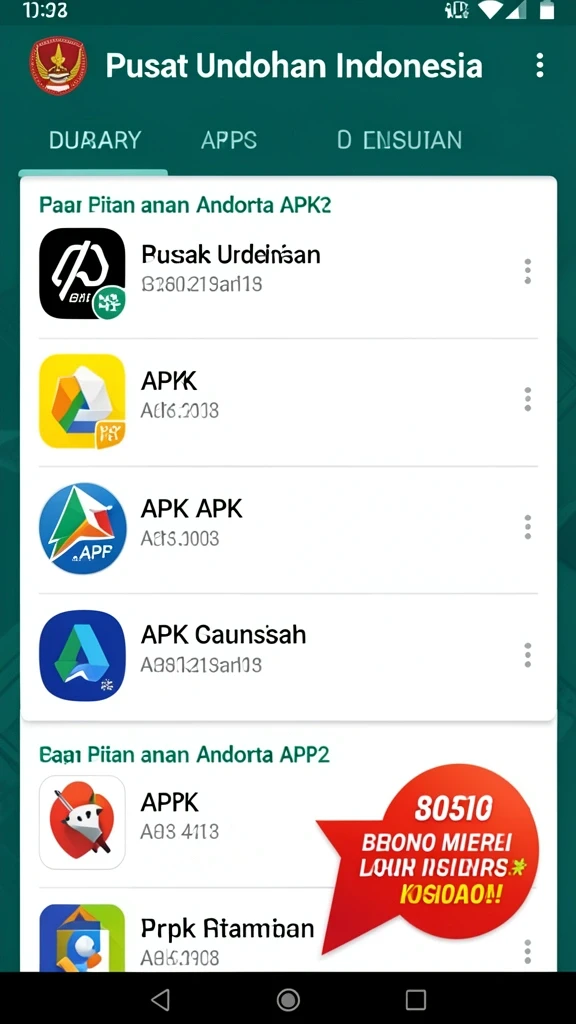Open more options for APK Gaunssah
576x1024 pixels.
(x=528, y=654)
